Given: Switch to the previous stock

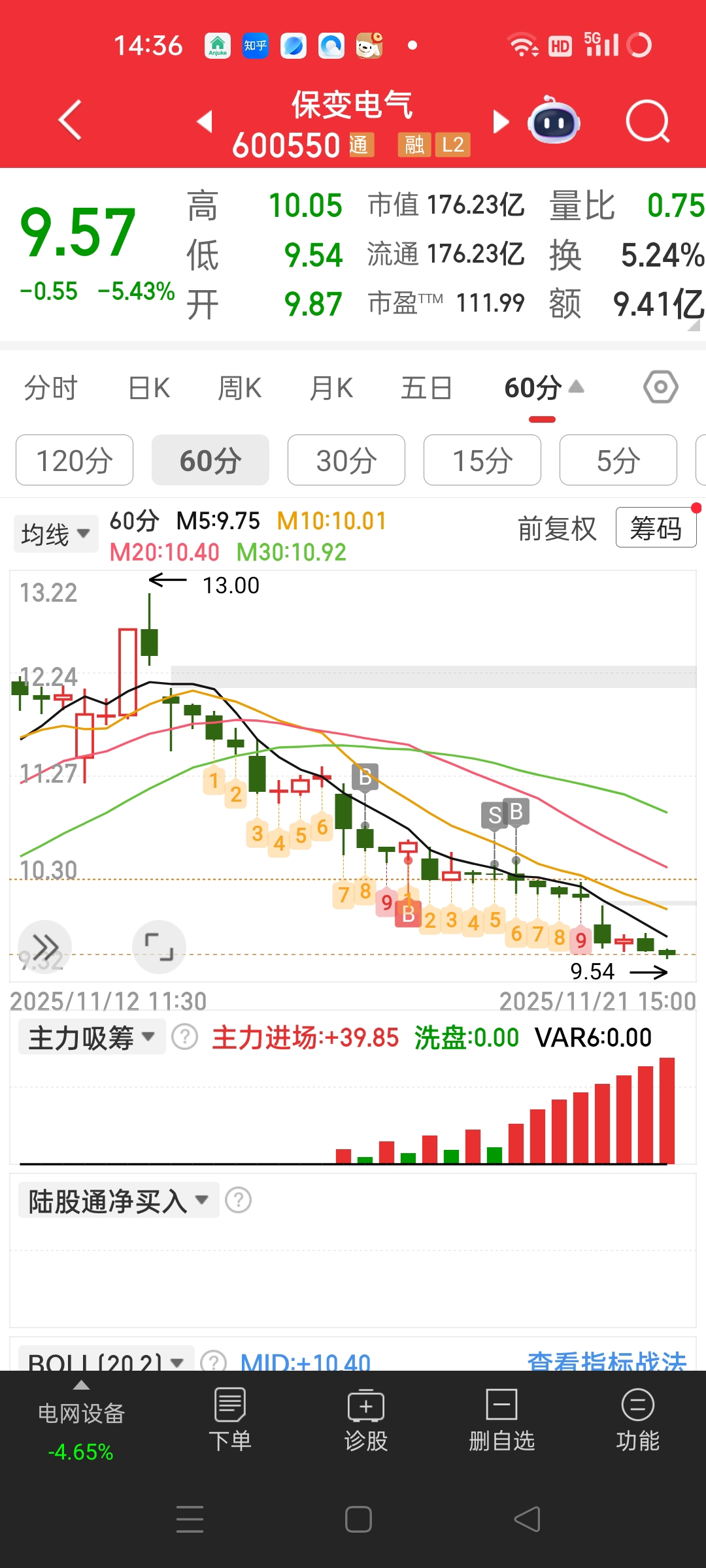Looking at the screenshot, I should 205,122.
